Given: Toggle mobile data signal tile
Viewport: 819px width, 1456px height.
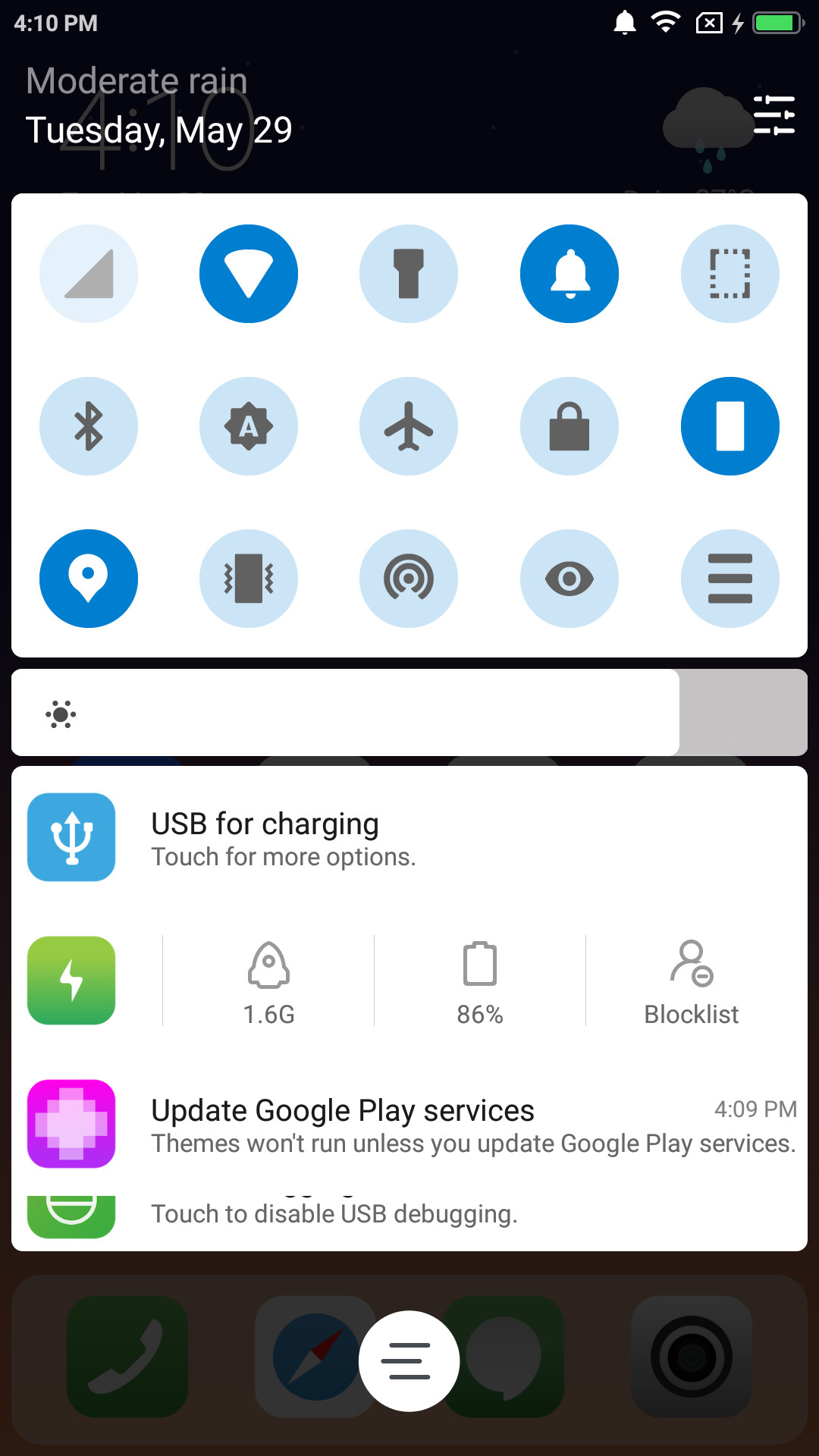Looking at the screenshot, I should coord(89,274).
